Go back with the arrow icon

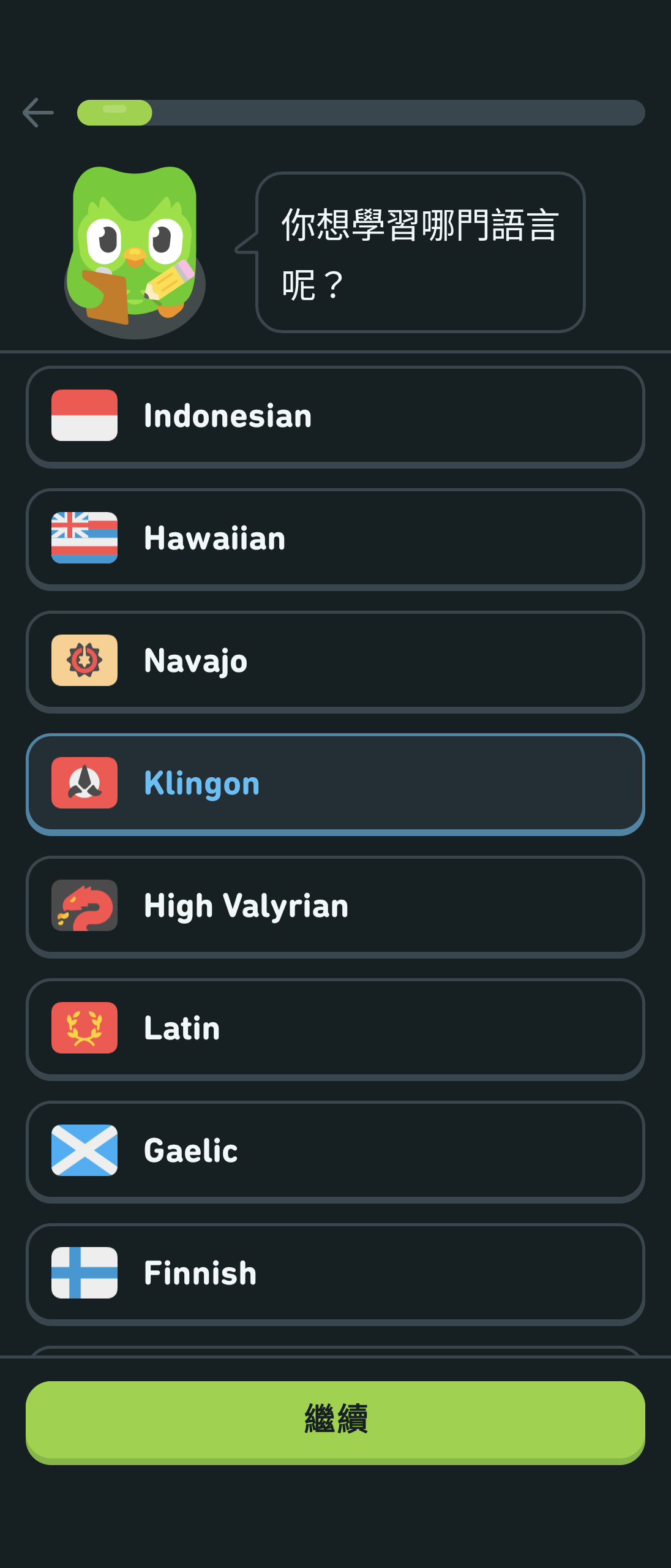click(x=38, y=113)
